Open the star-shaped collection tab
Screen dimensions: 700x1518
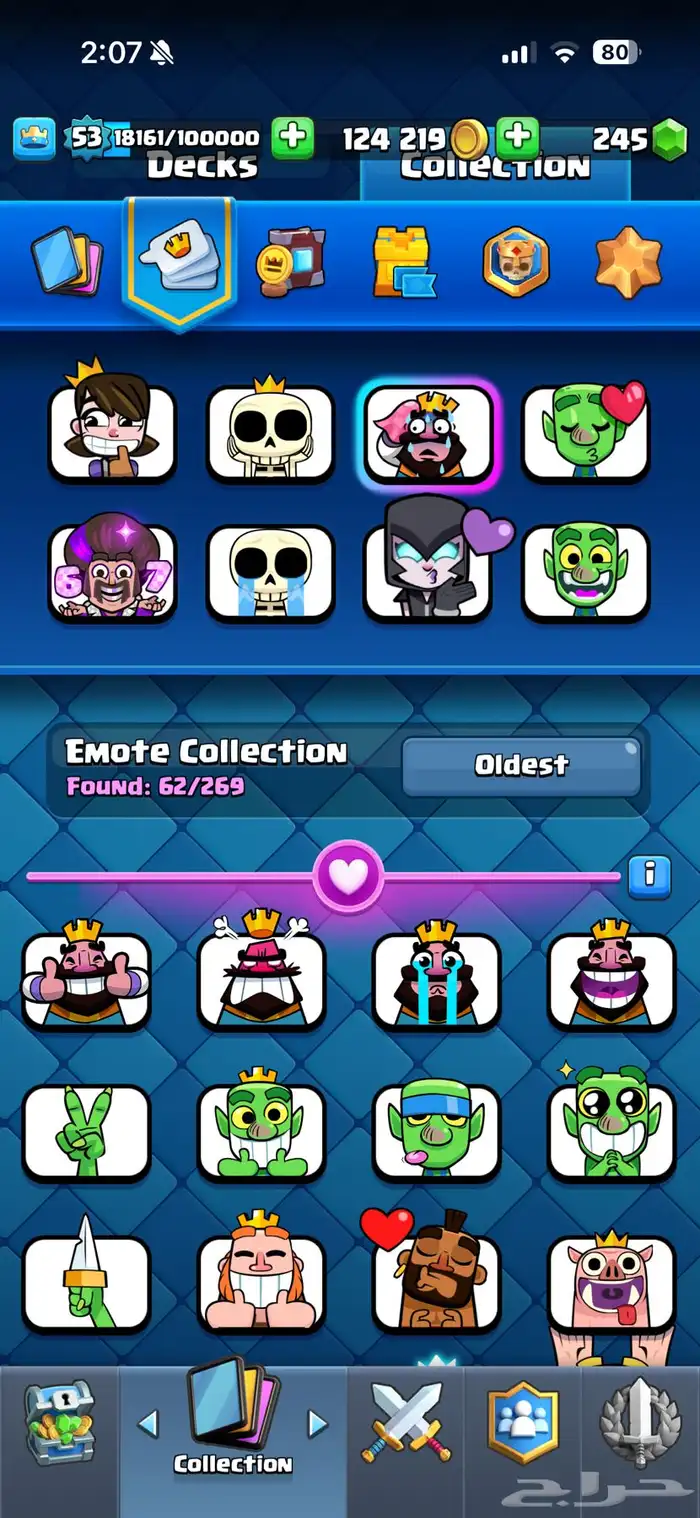click(x=628, y=262)
